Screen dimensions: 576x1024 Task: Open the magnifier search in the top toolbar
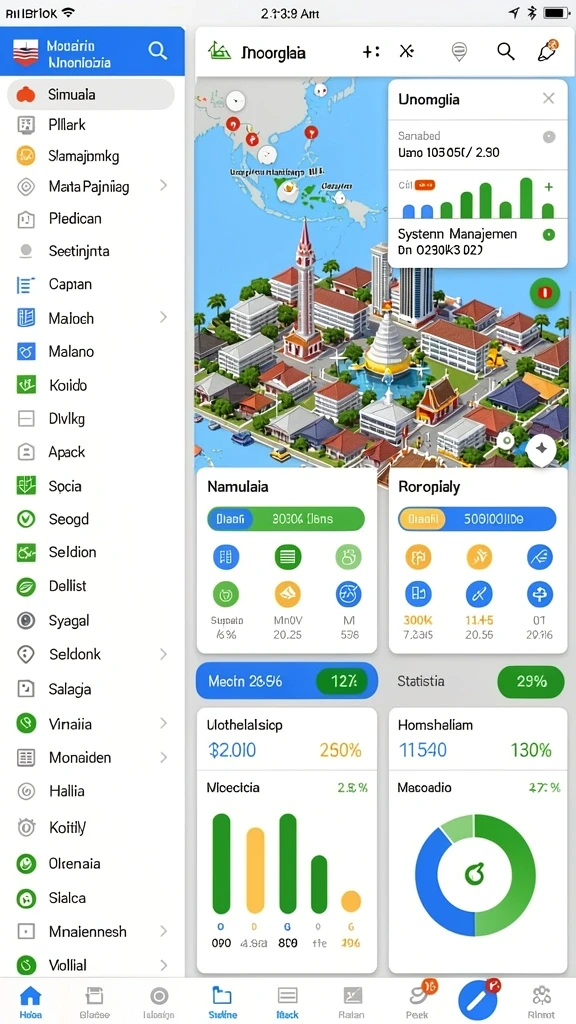(x=505, y=52)
